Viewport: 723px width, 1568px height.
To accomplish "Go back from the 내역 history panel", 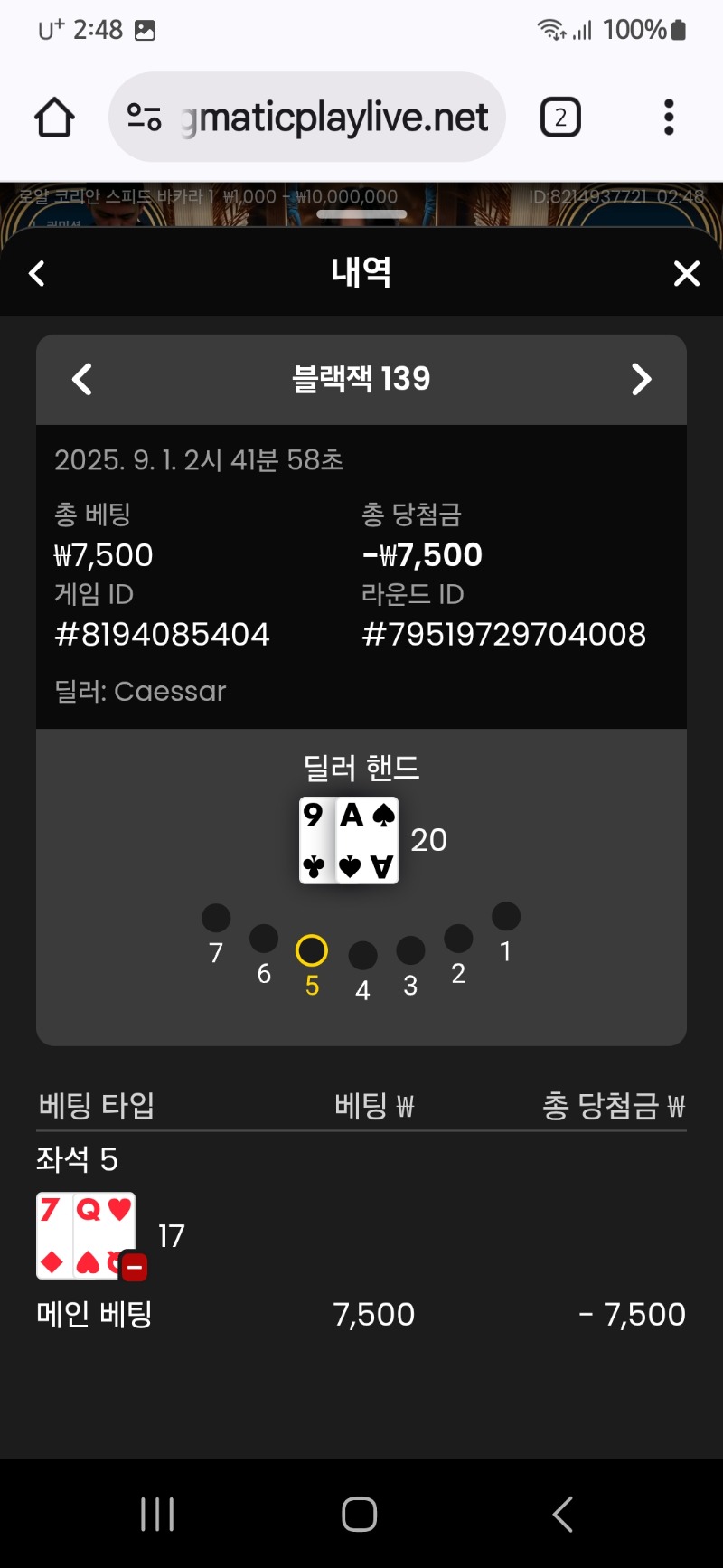I will click(37, 273).
